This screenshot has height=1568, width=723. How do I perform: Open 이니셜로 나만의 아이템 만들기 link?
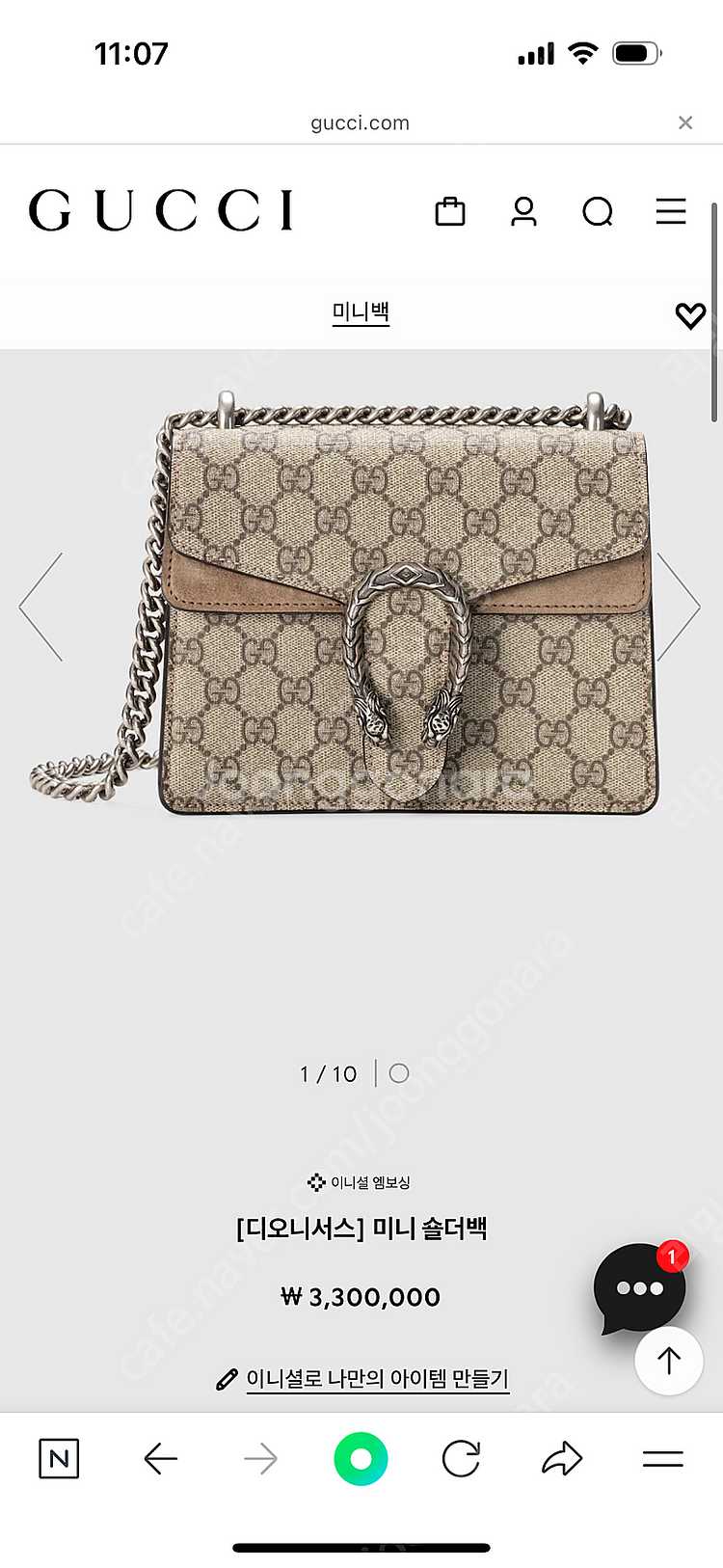pyautogui.click(x=376, y=1379)
